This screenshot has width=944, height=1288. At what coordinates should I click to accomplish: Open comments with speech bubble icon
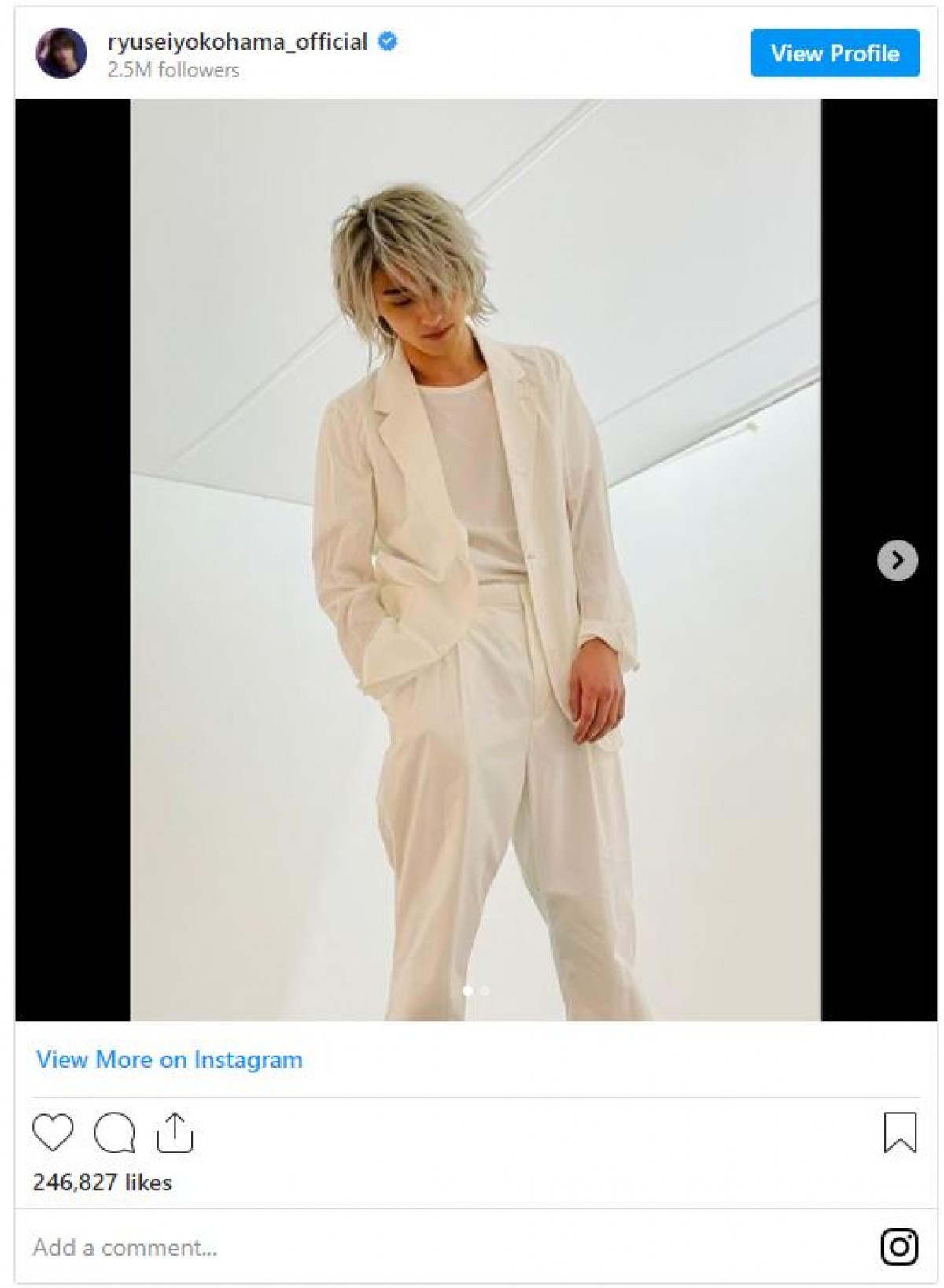click(x=114, y=1133)
